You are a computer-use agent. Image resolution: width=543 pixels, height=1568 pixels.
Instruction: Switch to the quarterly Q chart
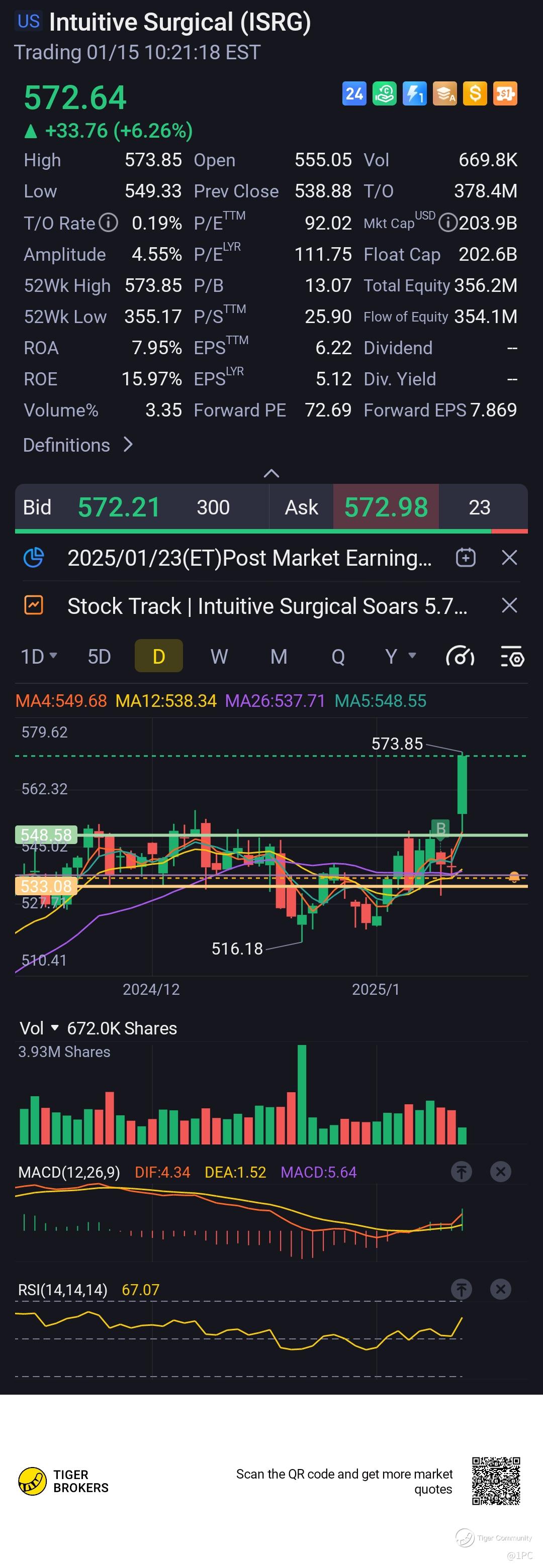pos(338,656)
